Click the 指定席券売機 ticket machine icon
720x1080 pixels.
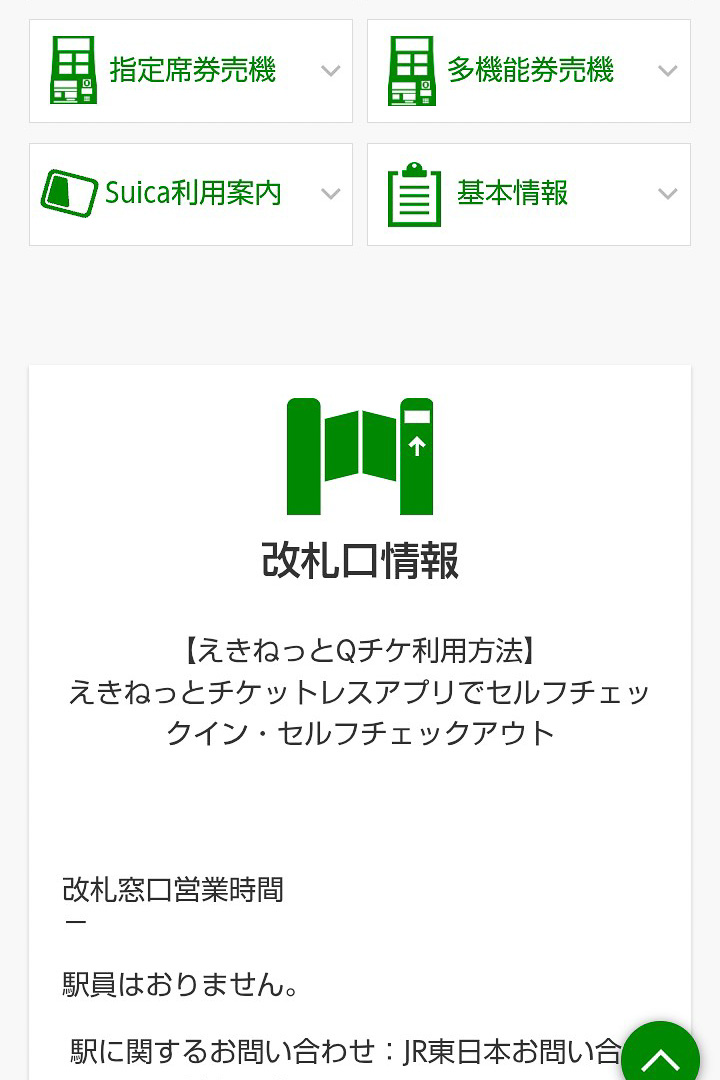74,70
